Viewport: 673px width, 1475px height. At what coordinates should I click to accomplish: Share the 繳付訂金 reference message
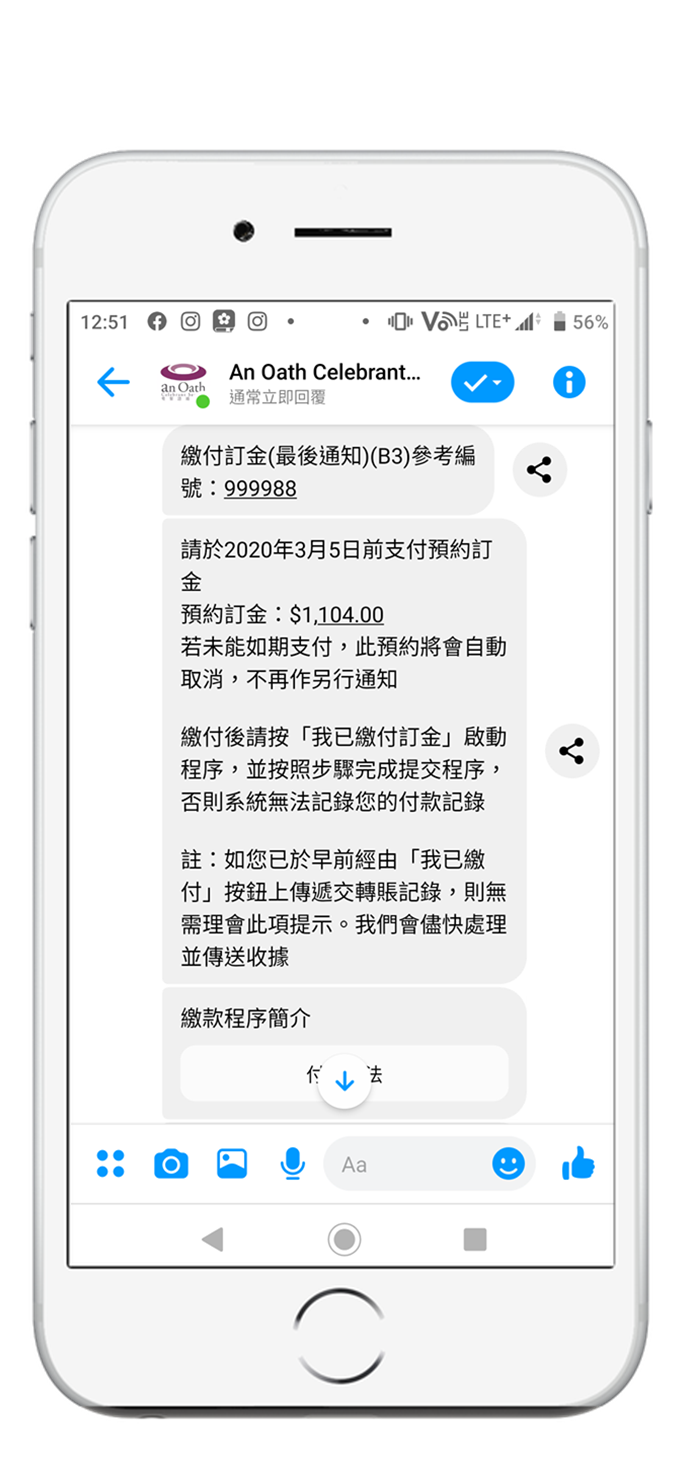pos(539,470)
